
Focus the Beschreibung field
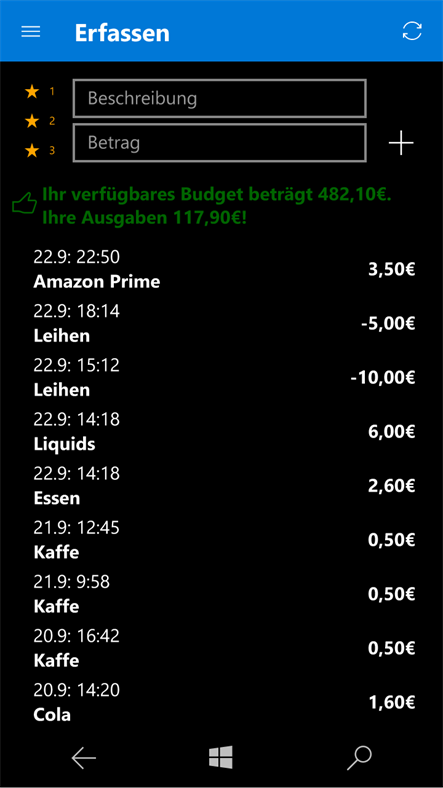click(219, 98)
